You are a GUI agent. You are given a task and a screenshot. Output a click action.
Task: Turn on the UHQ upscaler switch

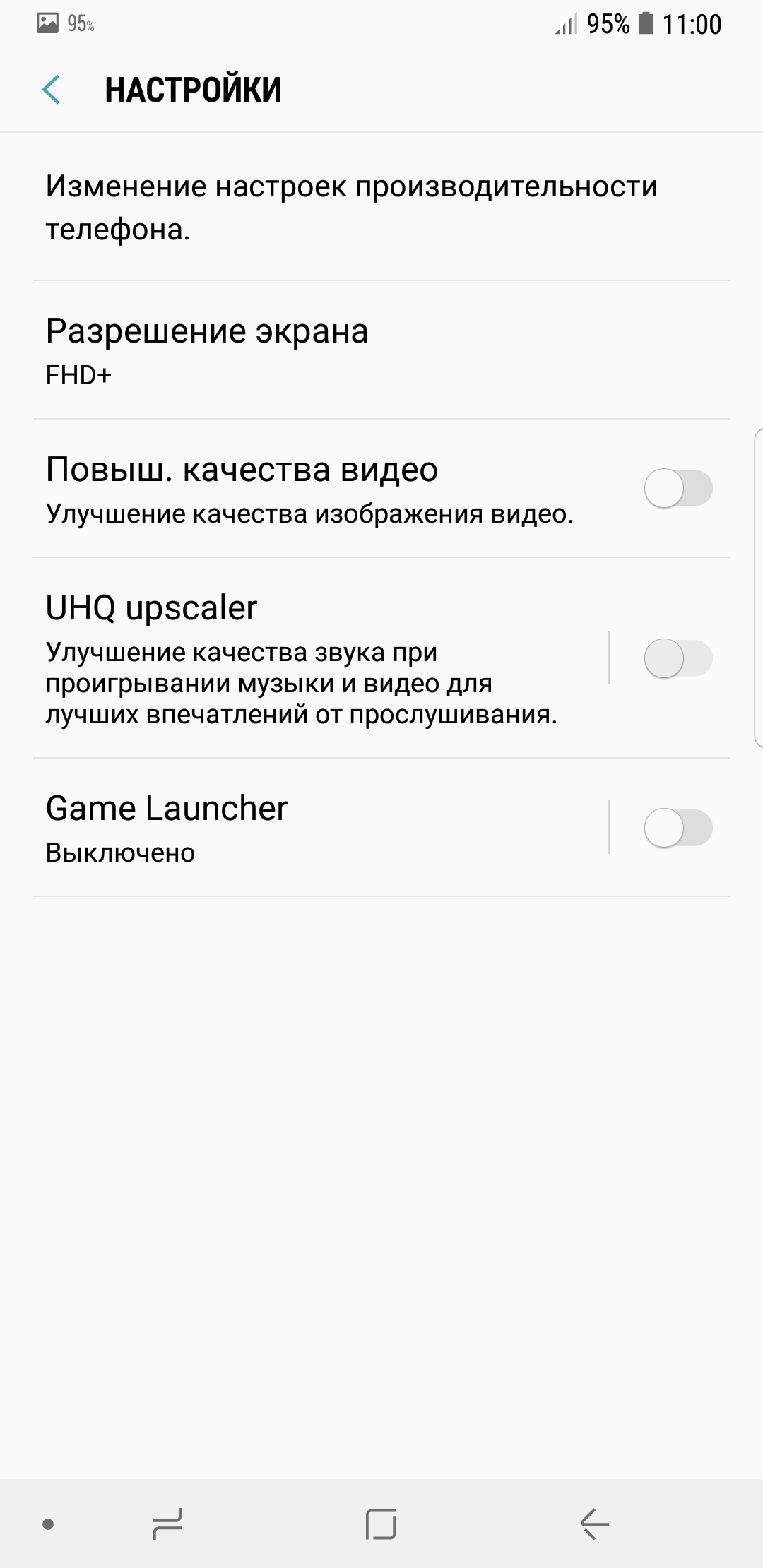pos(678,658)
